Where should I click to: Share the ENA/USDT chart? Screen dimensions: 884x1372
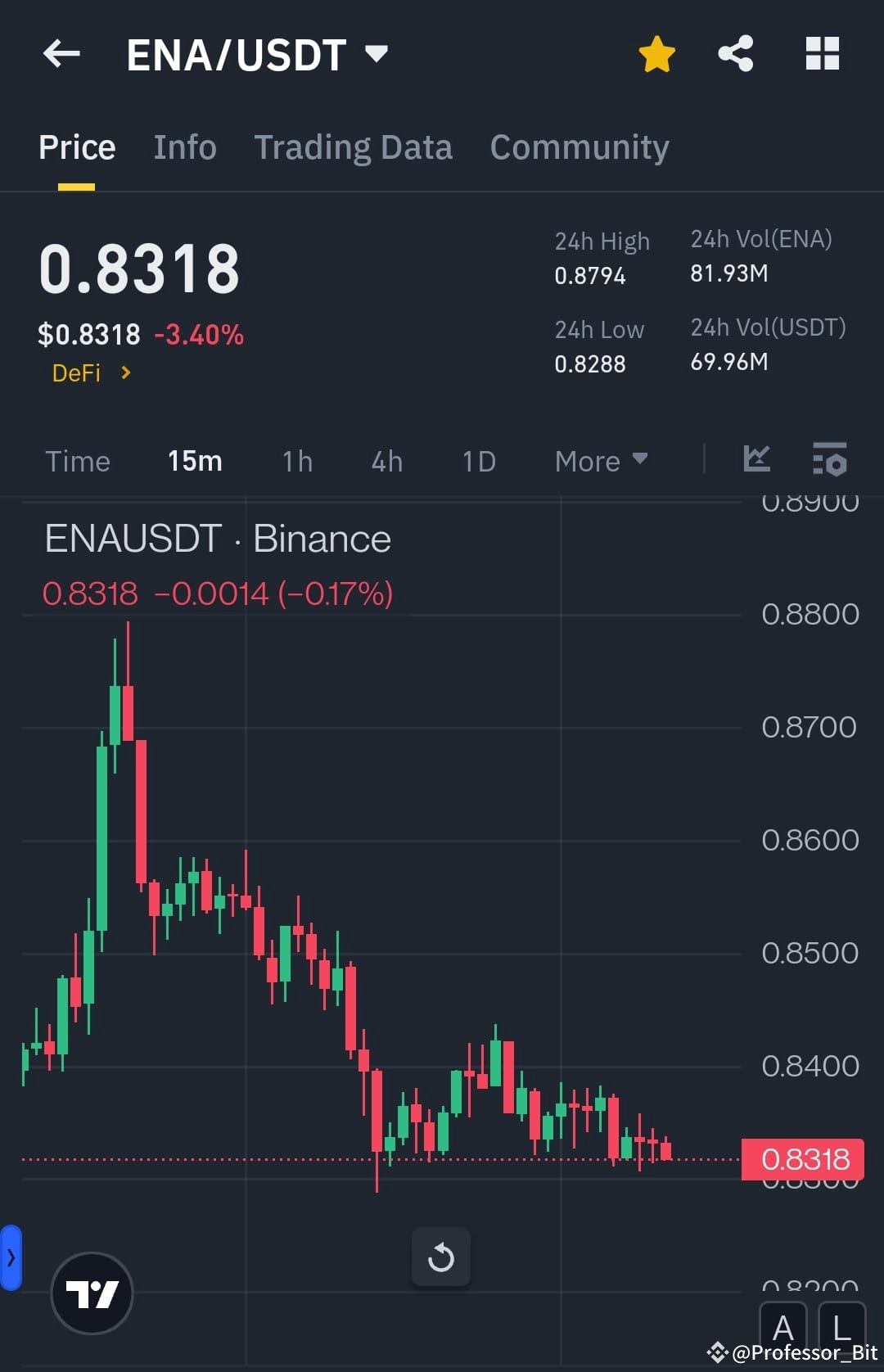[x=735, y=52]
